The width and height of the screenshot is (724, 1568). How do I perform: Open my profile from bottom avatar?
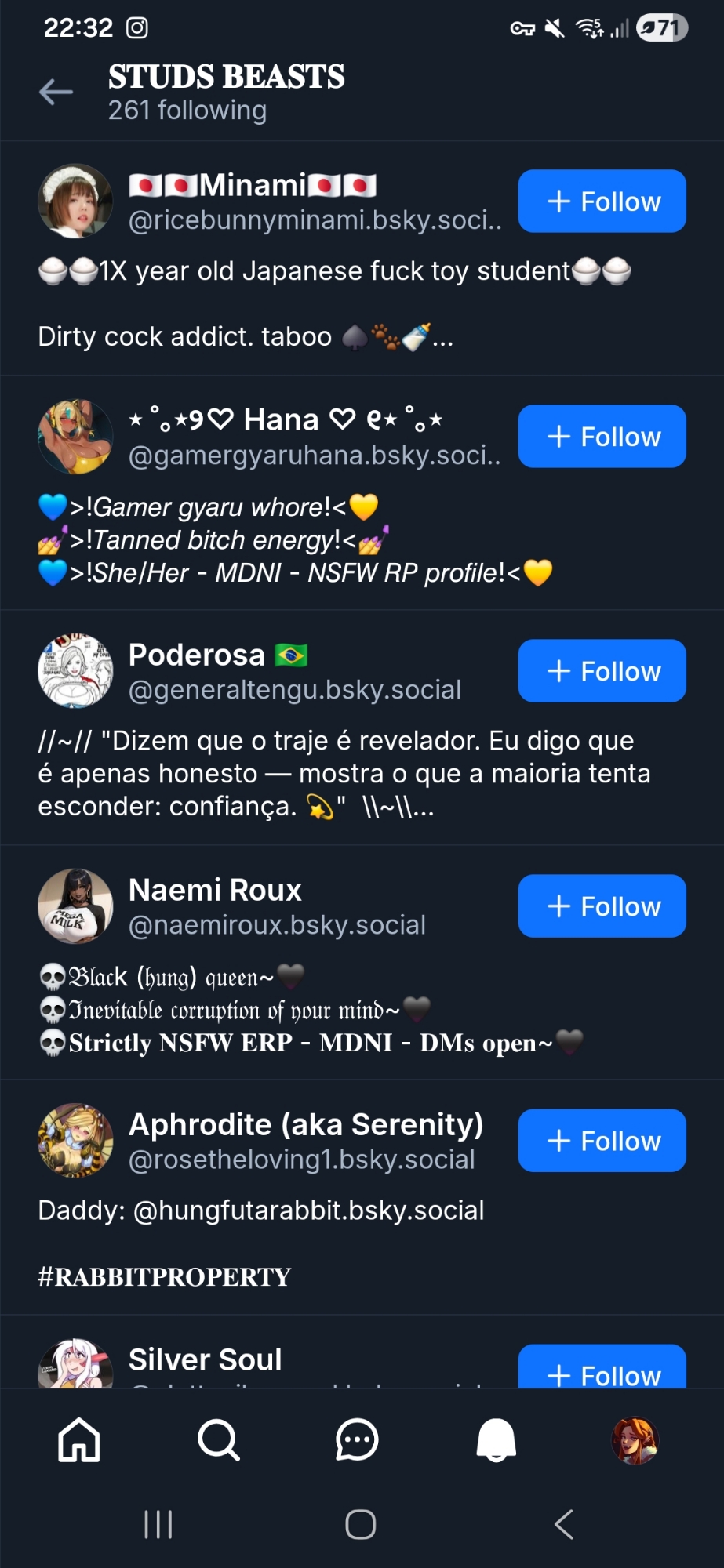pos(635,1440)
